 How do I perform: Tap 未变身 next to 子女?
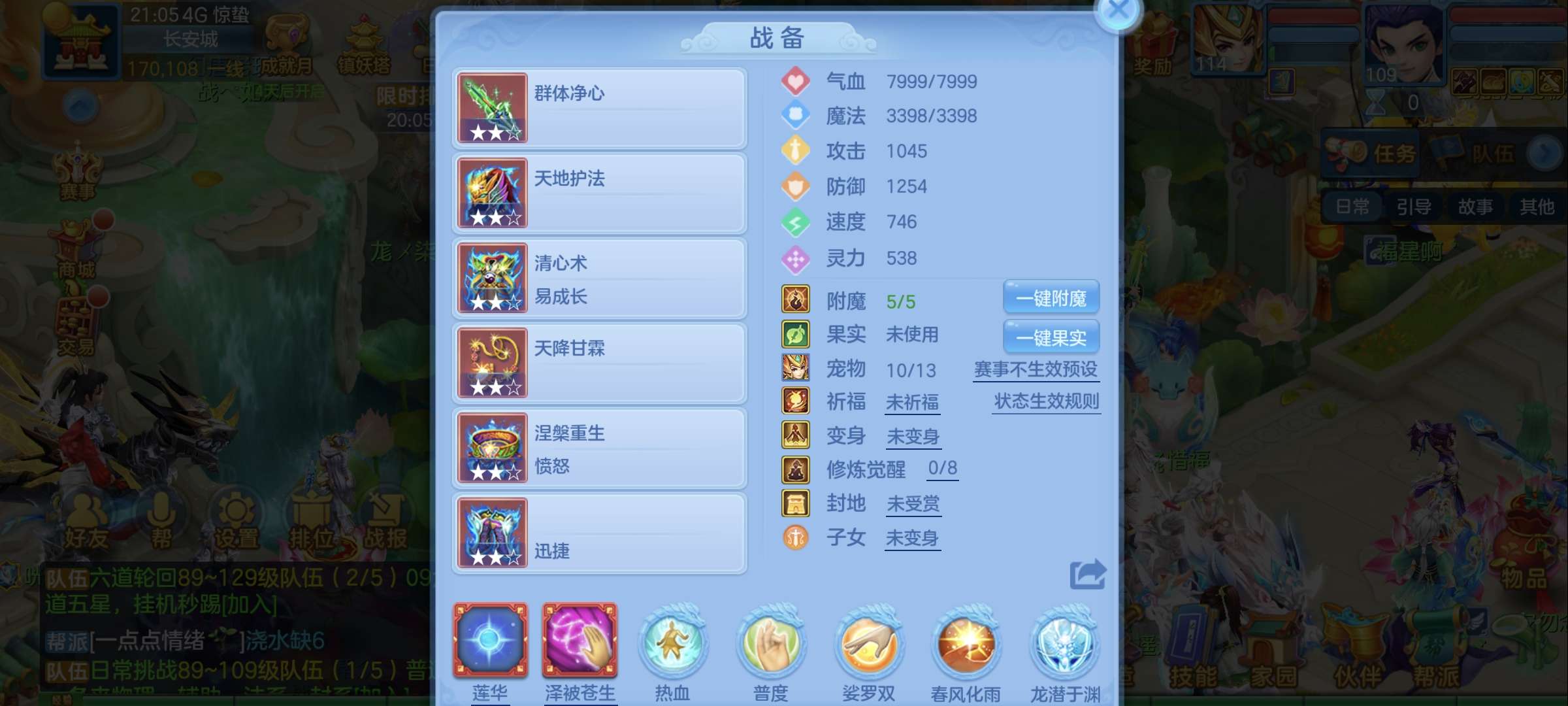912,538
